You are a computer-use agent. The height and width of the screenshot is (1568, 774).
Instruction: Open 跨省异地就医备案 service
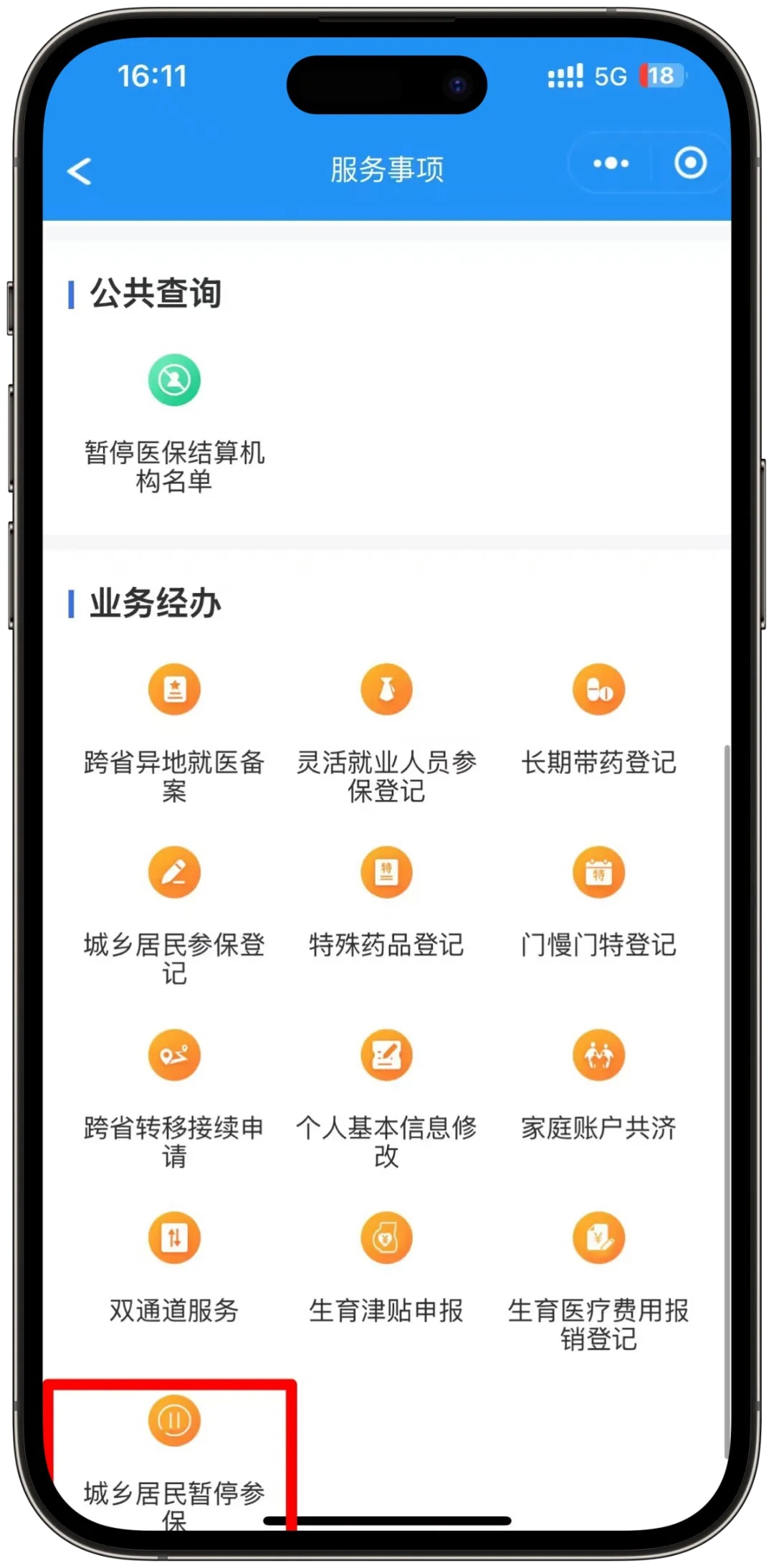pyautogui.click(x=174, y=690)
